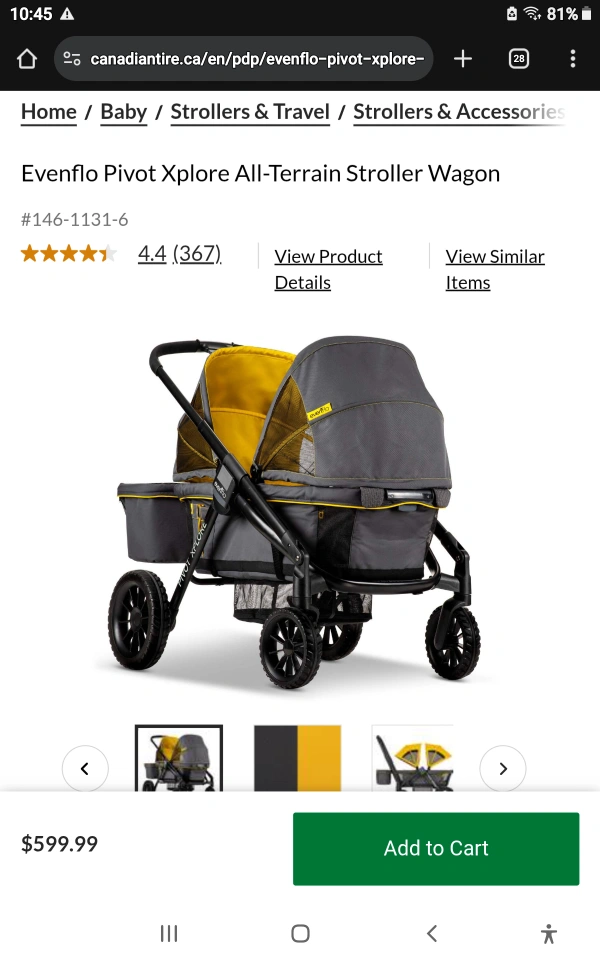Select the grey and yellow swatch thumbnail
The height and width of the screenshot is (960, 600).
(297, 759)
